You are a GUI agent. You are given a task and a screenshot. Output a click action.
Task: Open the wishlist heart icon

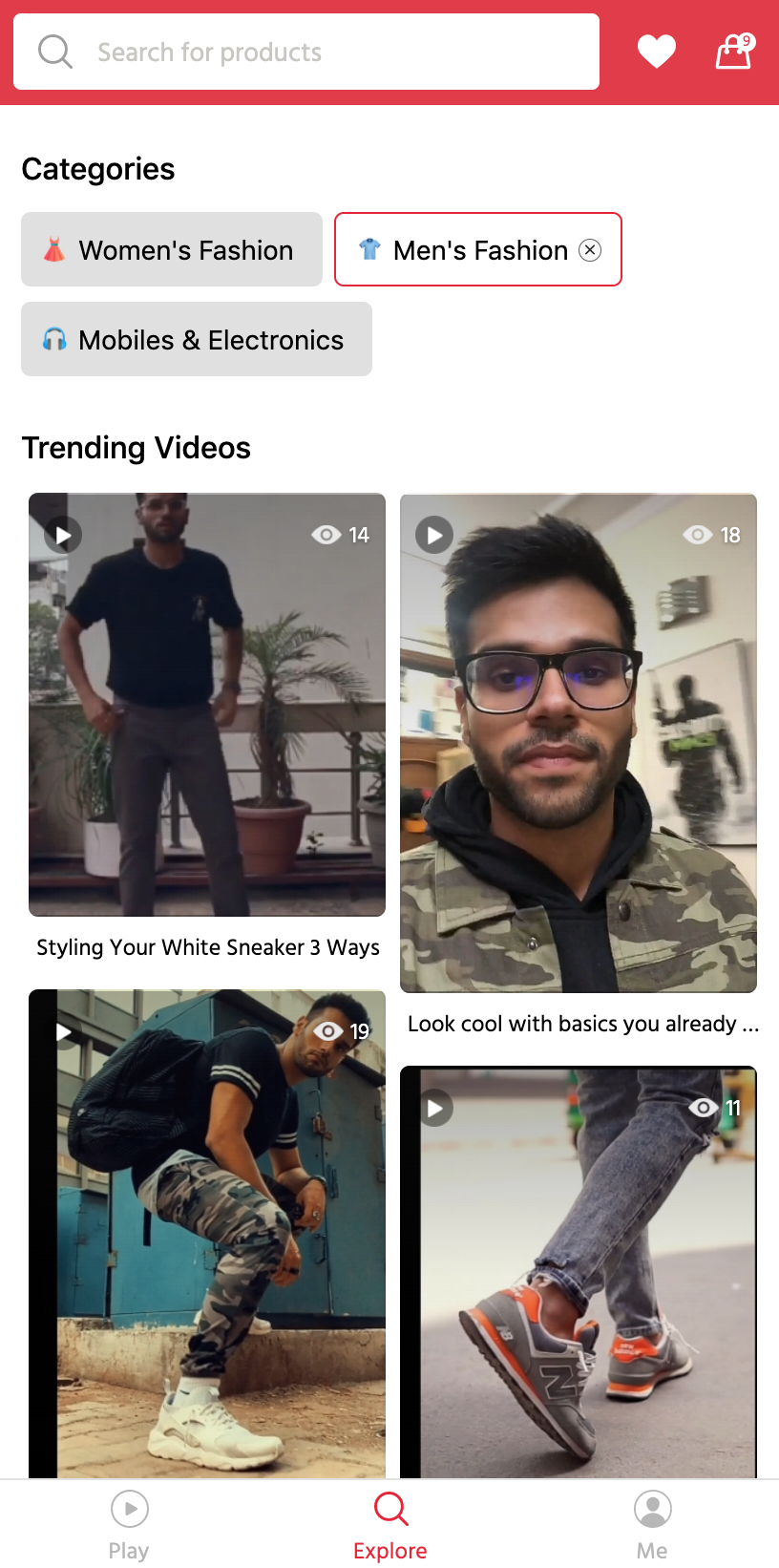[657, 52]
